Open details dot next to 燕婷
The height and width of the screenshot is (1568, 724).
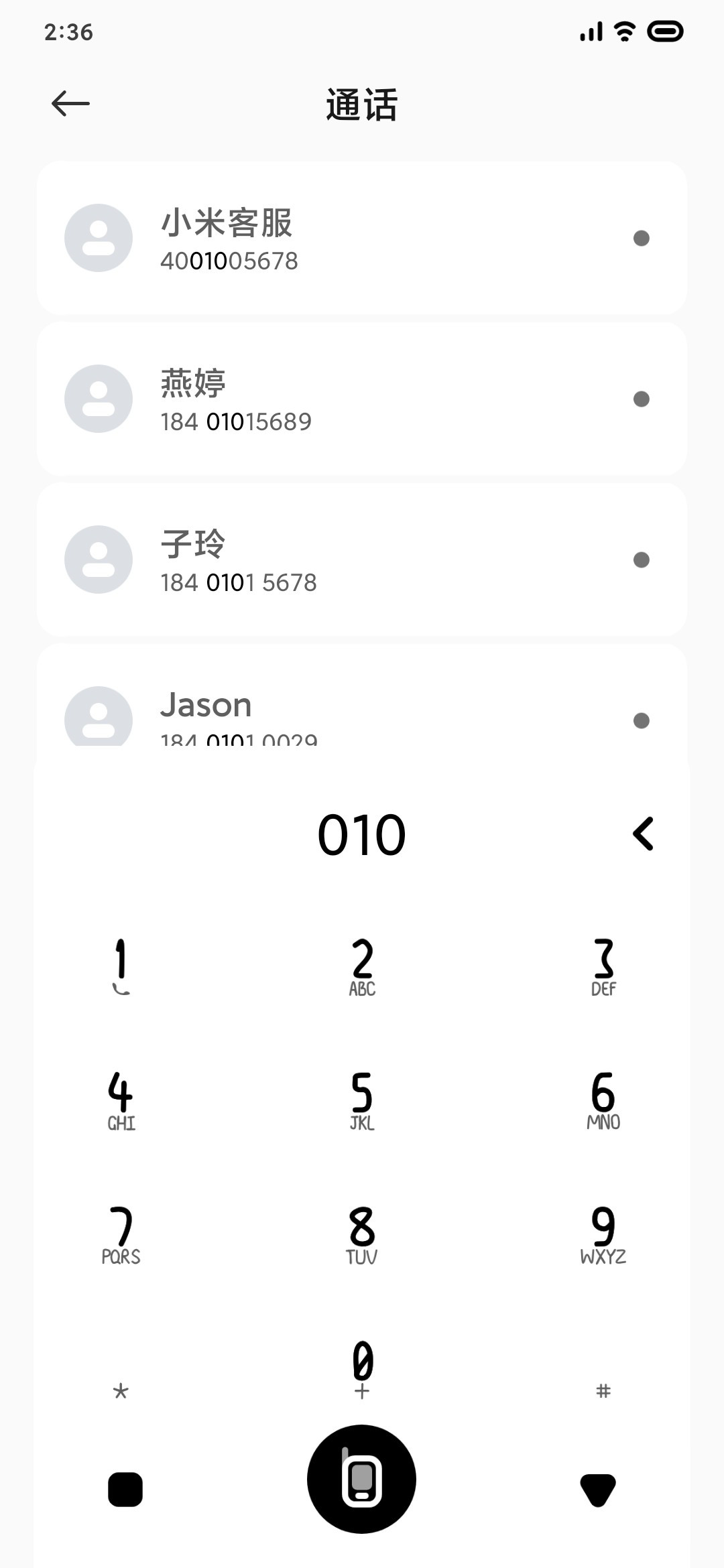[642, 399]
